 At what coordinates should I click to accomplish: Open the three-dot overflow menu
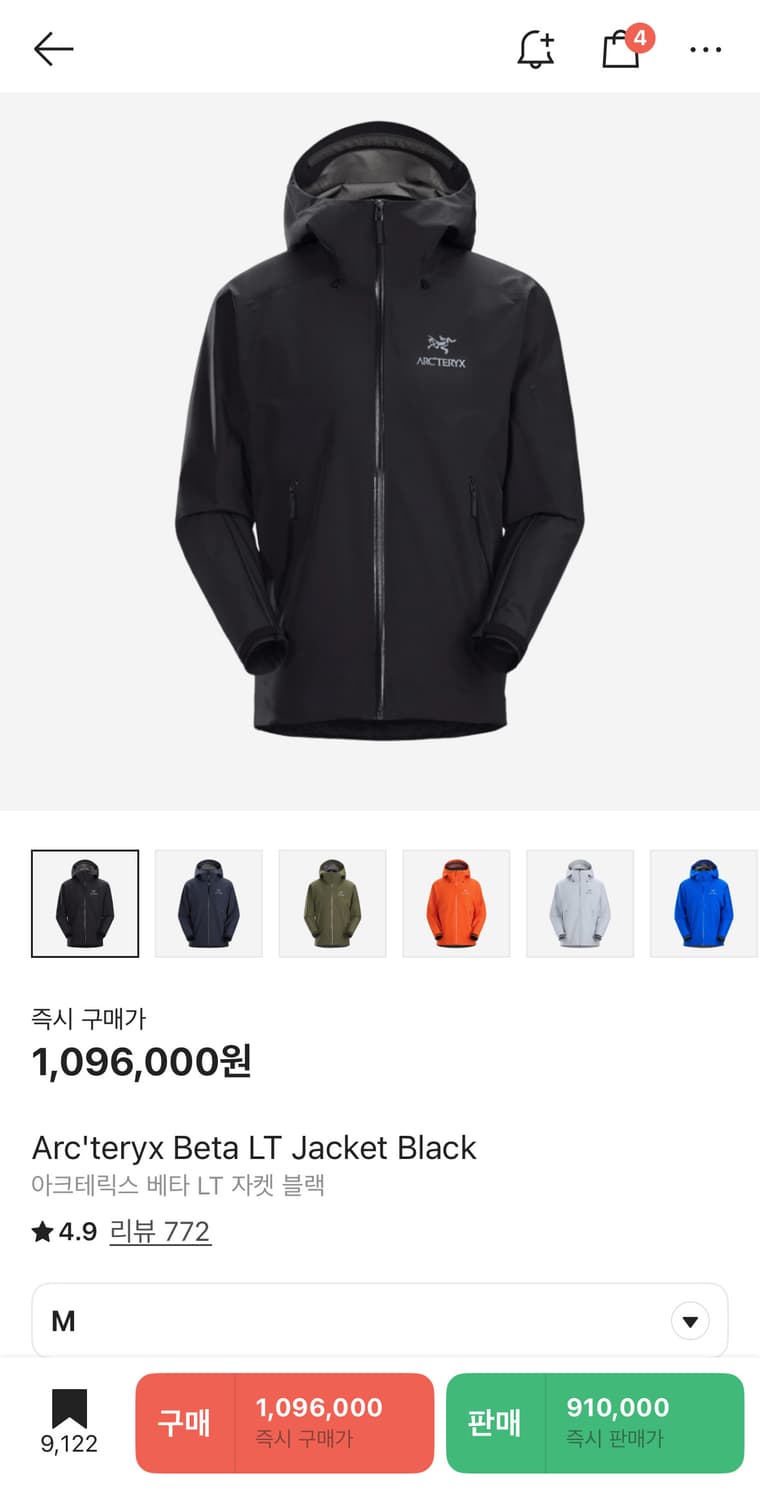[x=705, y=49]
